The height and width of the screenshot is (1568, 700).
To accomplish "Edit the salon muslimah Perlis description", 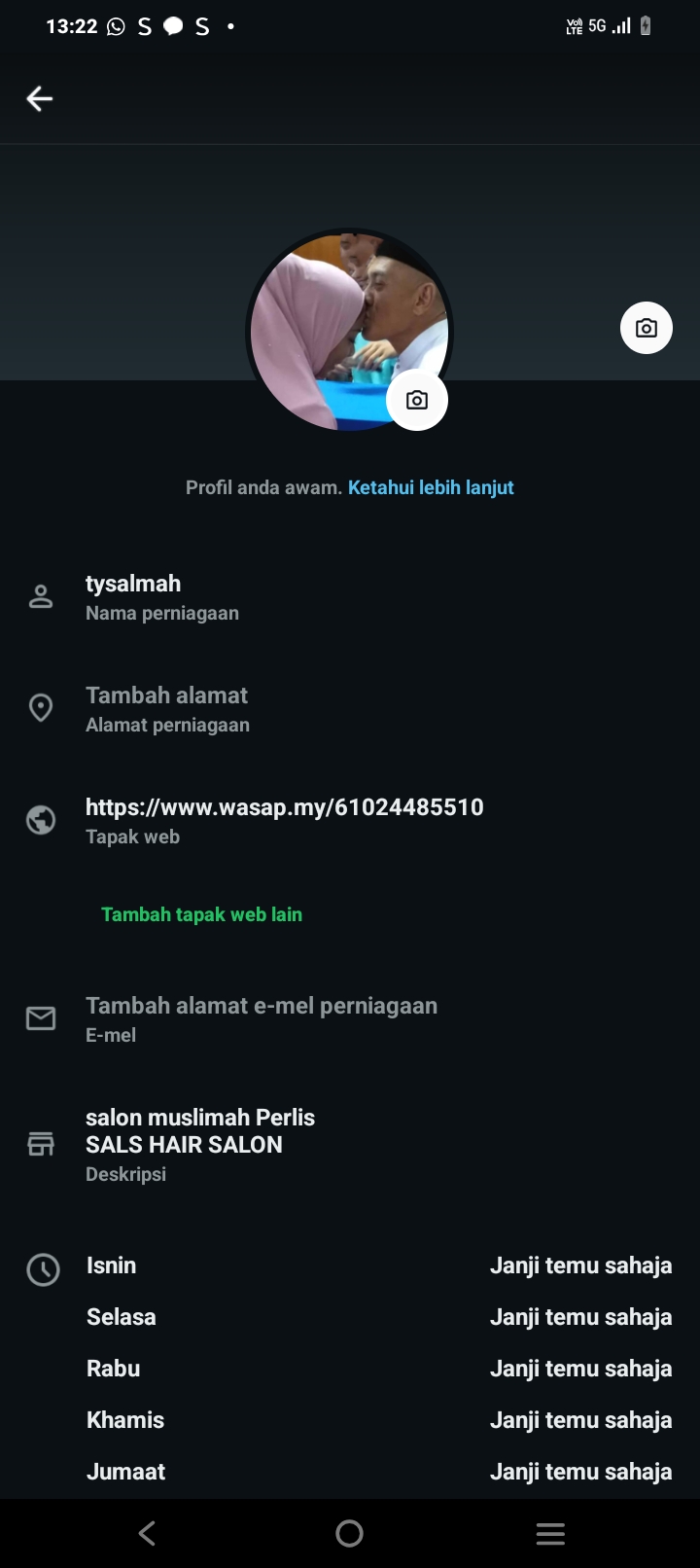I will coord(199,1142).
